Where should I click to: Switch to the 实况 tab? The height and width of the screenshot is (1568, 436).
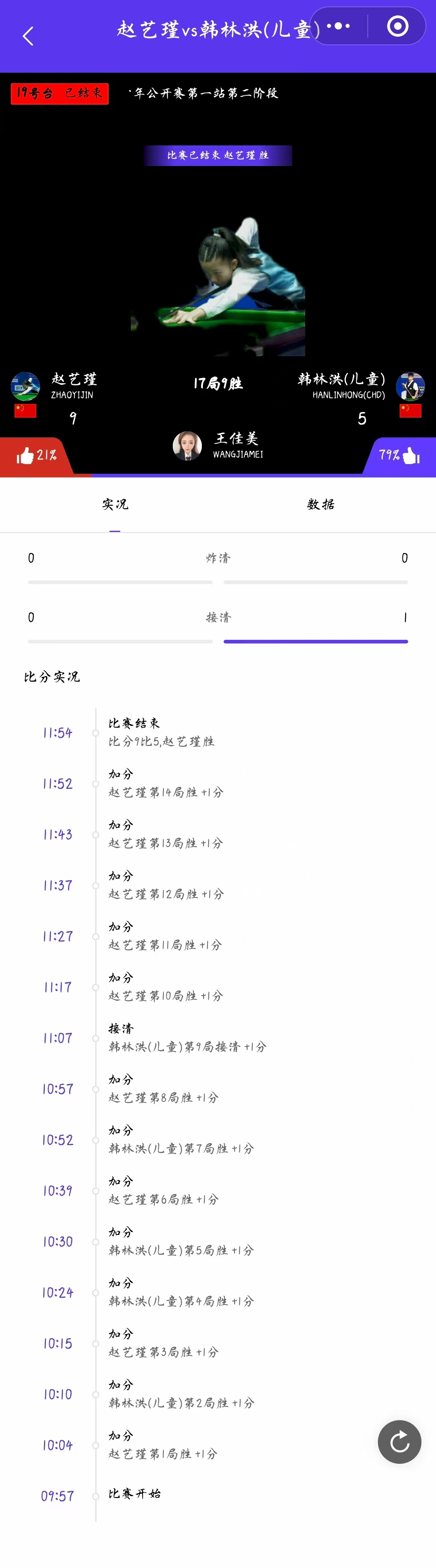(x=115, y=504)
